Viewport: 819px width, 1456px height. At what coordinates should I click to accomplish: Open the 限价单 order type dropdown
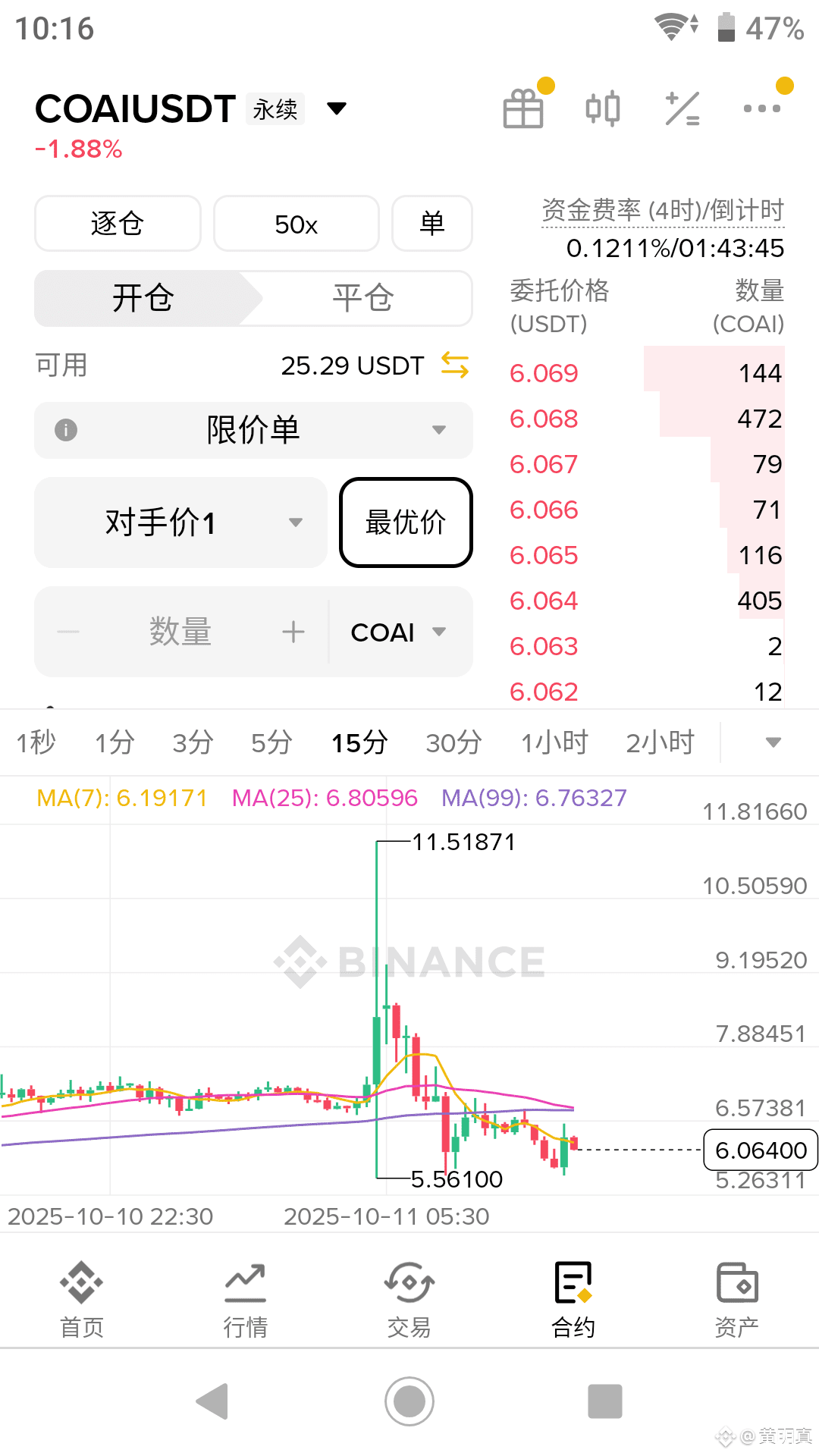coord(253,430)
